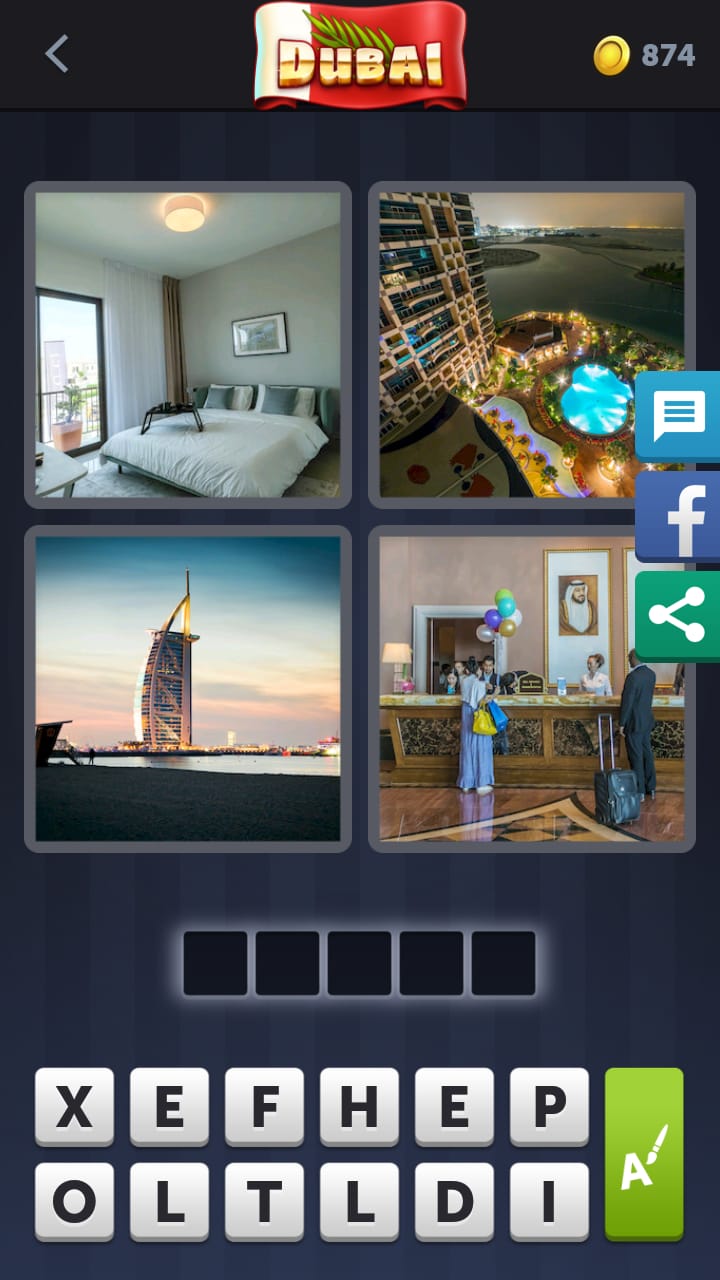This screenshot has height=1280, width=720.
Task: Select the letter P tile
Action: click(x=549, y=1106)
